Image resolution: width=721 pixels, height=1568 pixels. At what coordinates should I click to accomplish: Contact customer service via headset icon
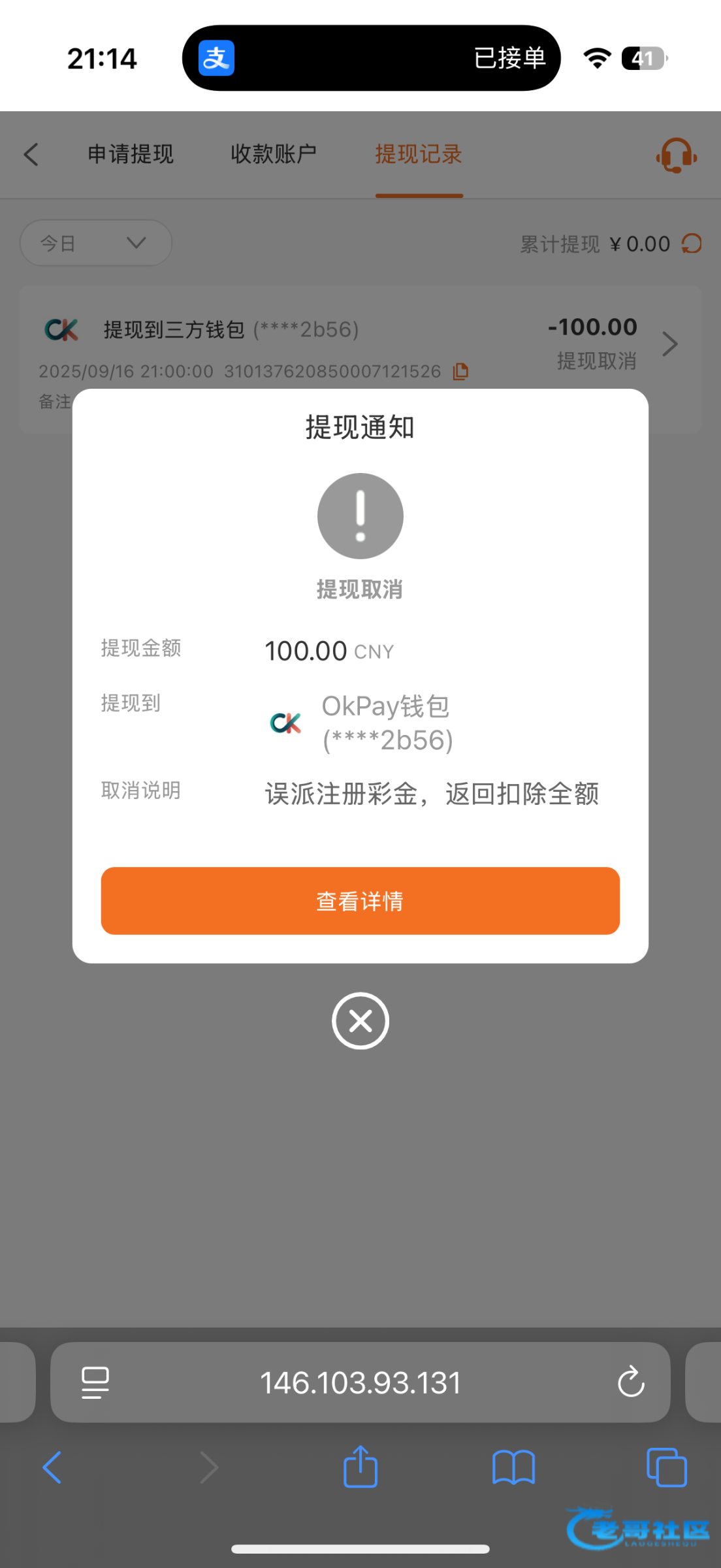click(676, 156)
